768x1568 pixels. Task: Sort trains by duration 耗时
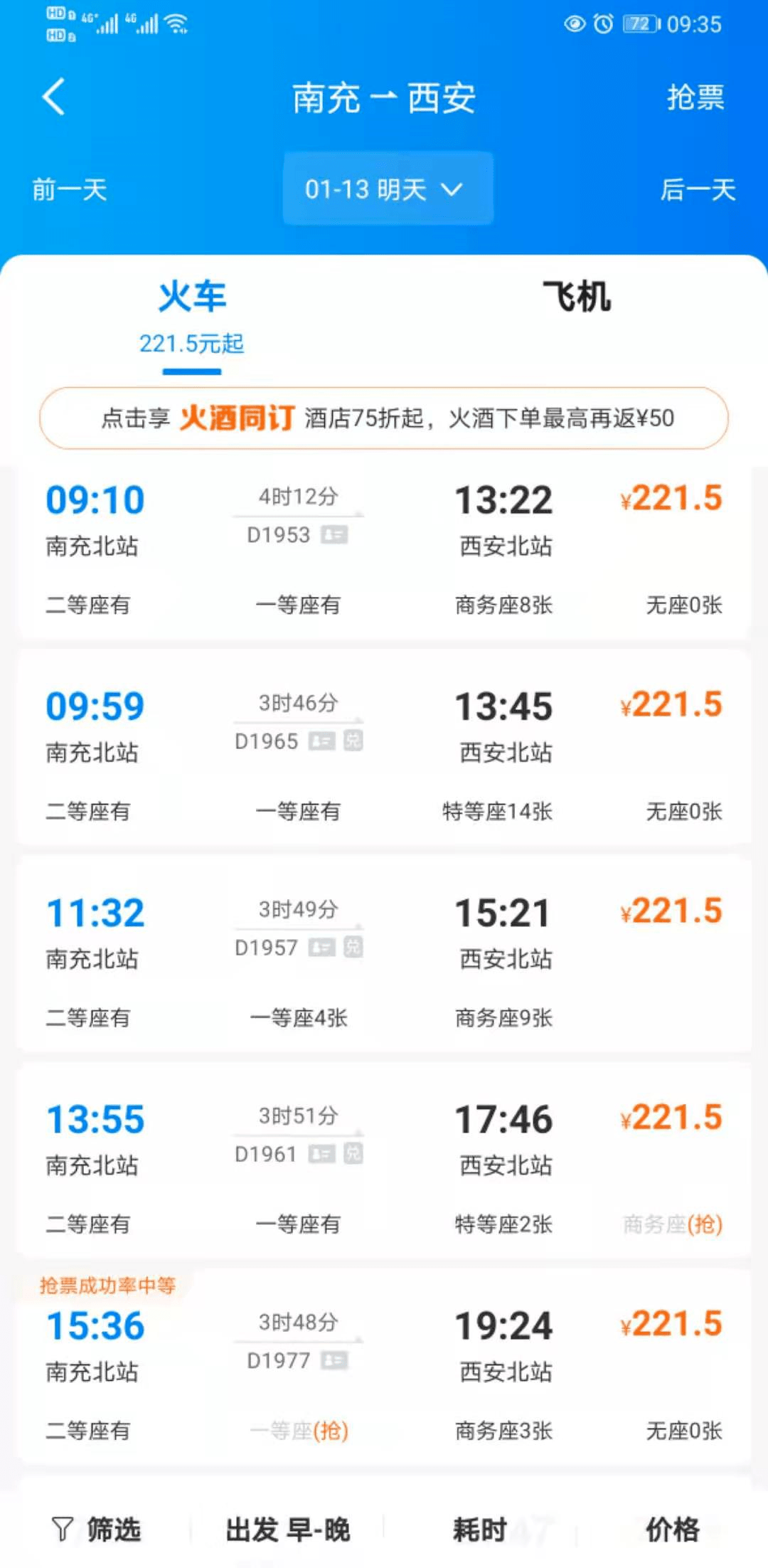click(x=480, y=1530)
